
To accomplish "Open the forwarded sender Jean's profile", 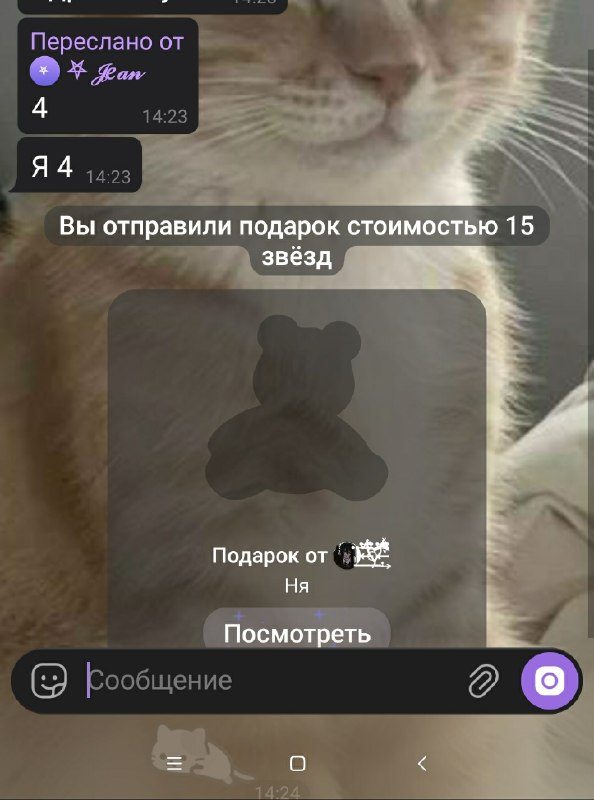I will (x=87, y=70).
